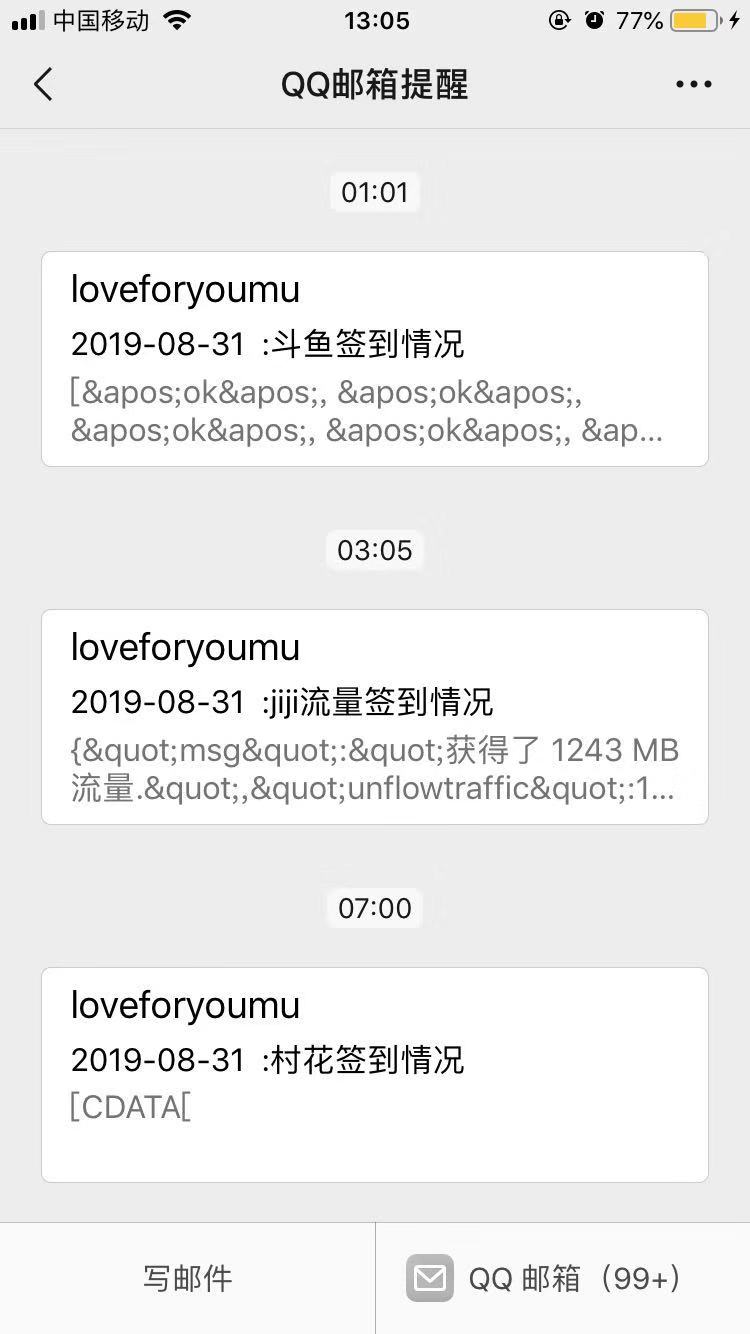Tap the 03:05 timestamp label
Screen dimensions: 750x1334
374,549
